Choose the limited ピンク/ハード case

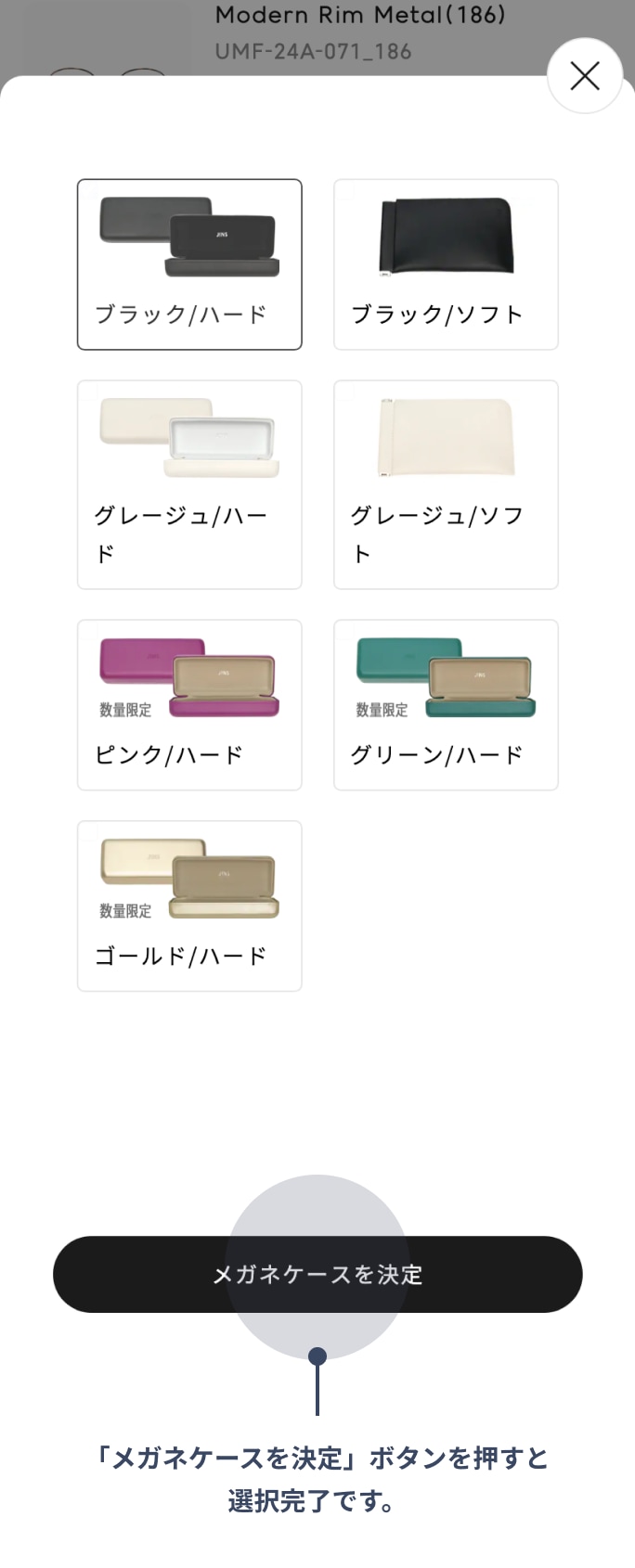[x=189, y=704]
